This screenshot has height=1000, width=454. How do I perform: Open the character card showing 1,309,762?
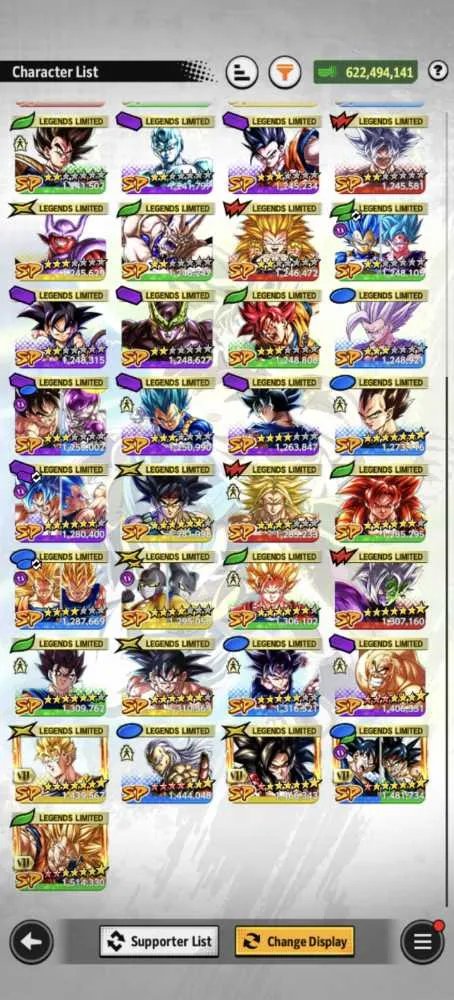coord(59,677)
